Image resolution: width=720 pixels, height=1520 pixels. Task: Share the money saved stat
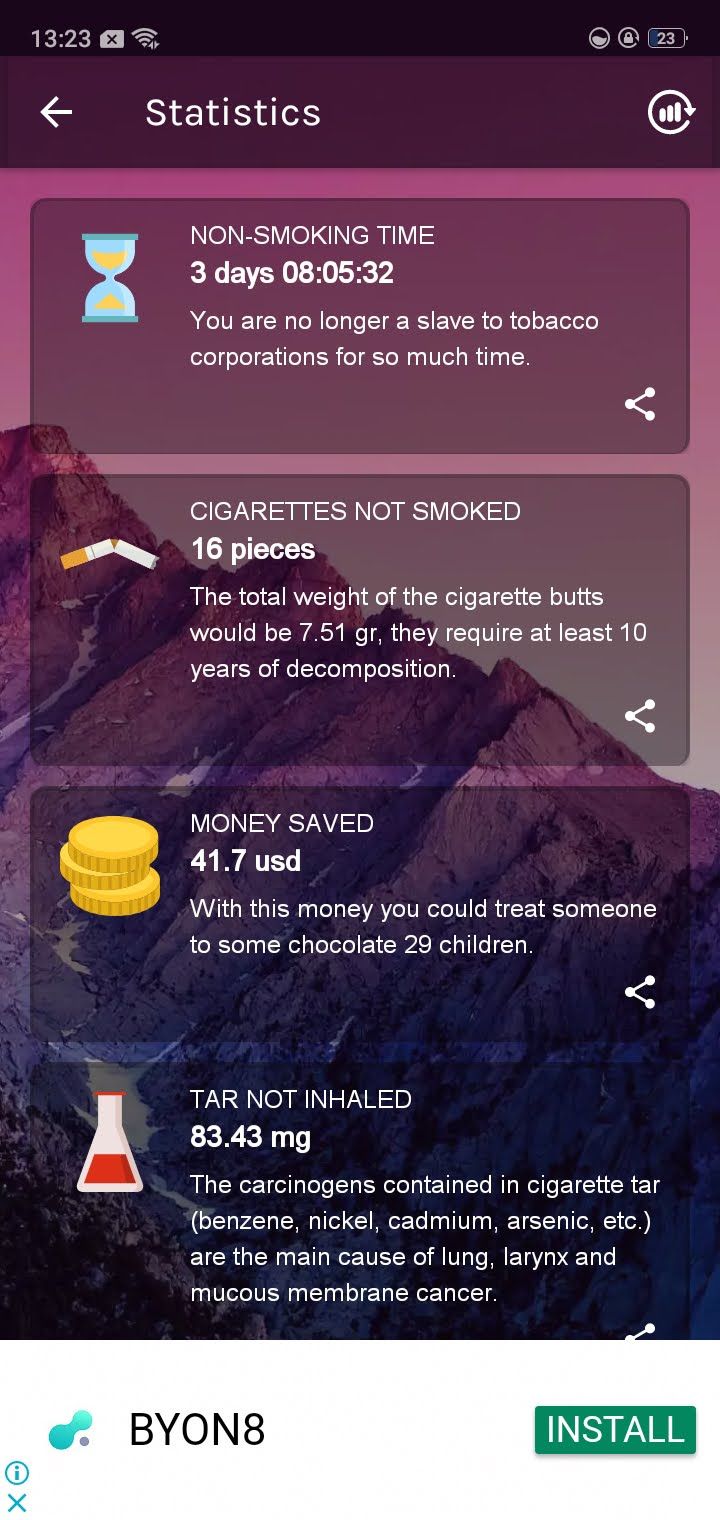click(x=640, y=992)
